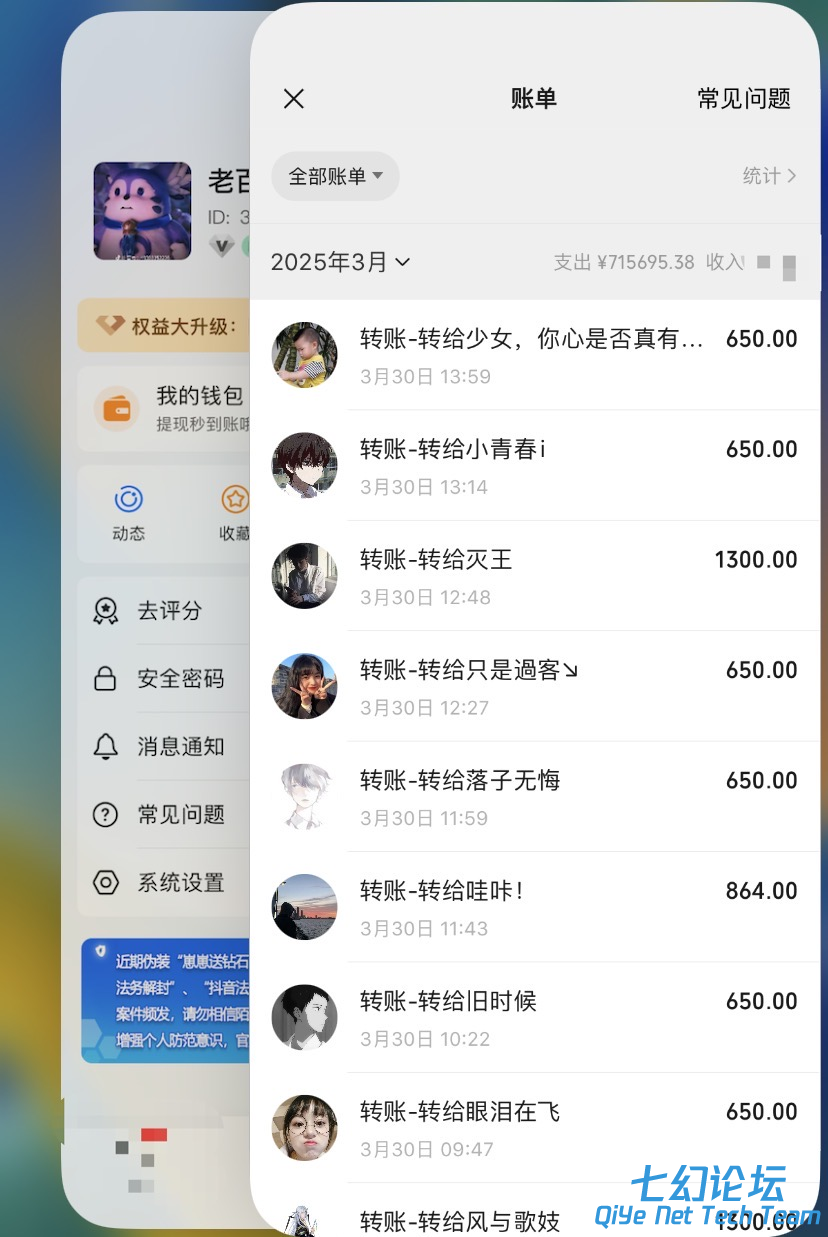
Task: Go to 去评分 rating
Action: (x=168, y=611)
